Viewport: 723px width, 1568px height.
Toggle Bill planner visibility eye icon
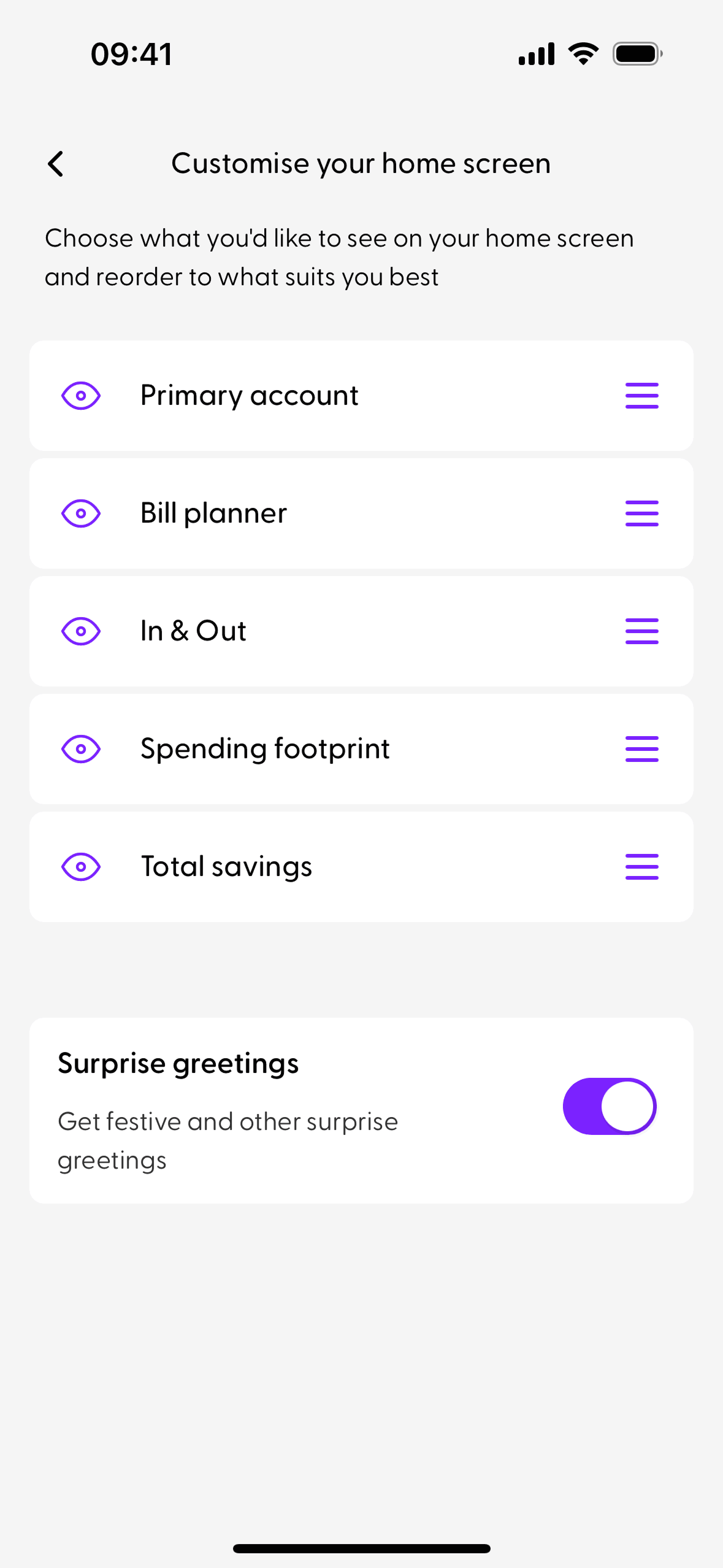point(81,513)
